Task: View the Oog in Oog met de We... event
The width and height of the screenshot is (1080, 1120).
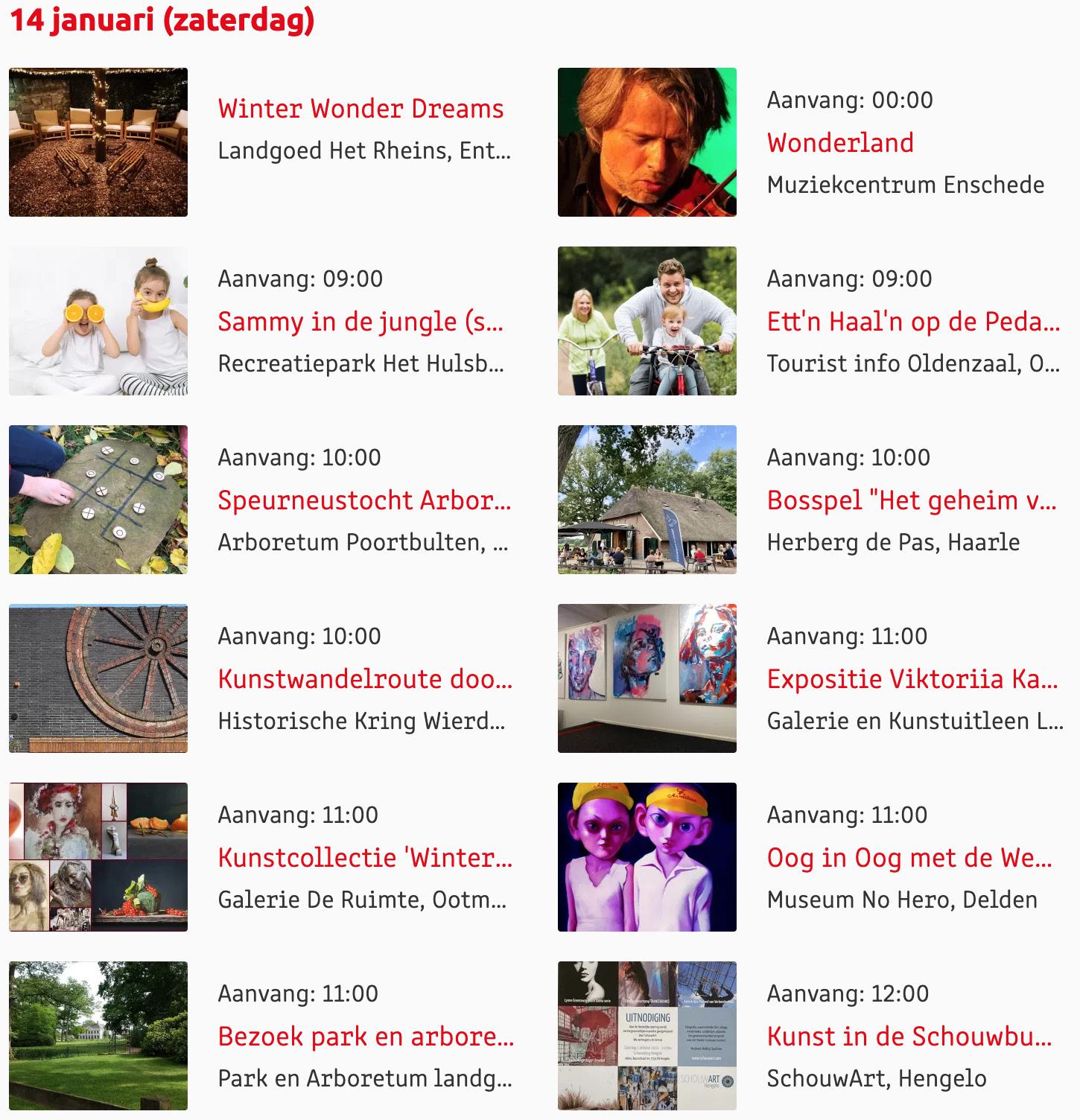Action: (x=909, y=858)
